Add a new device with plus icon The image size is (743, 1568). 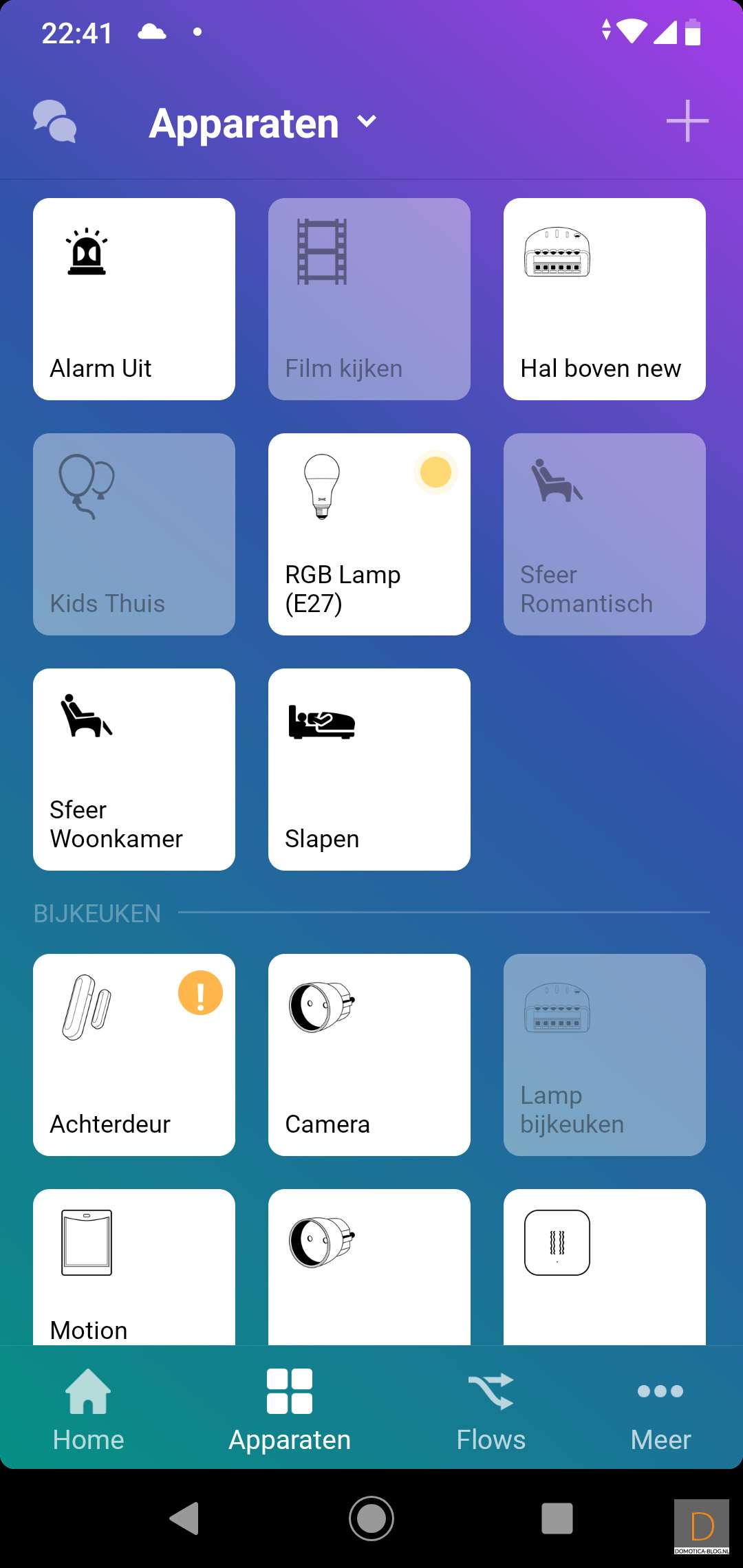tap(687, 121)
